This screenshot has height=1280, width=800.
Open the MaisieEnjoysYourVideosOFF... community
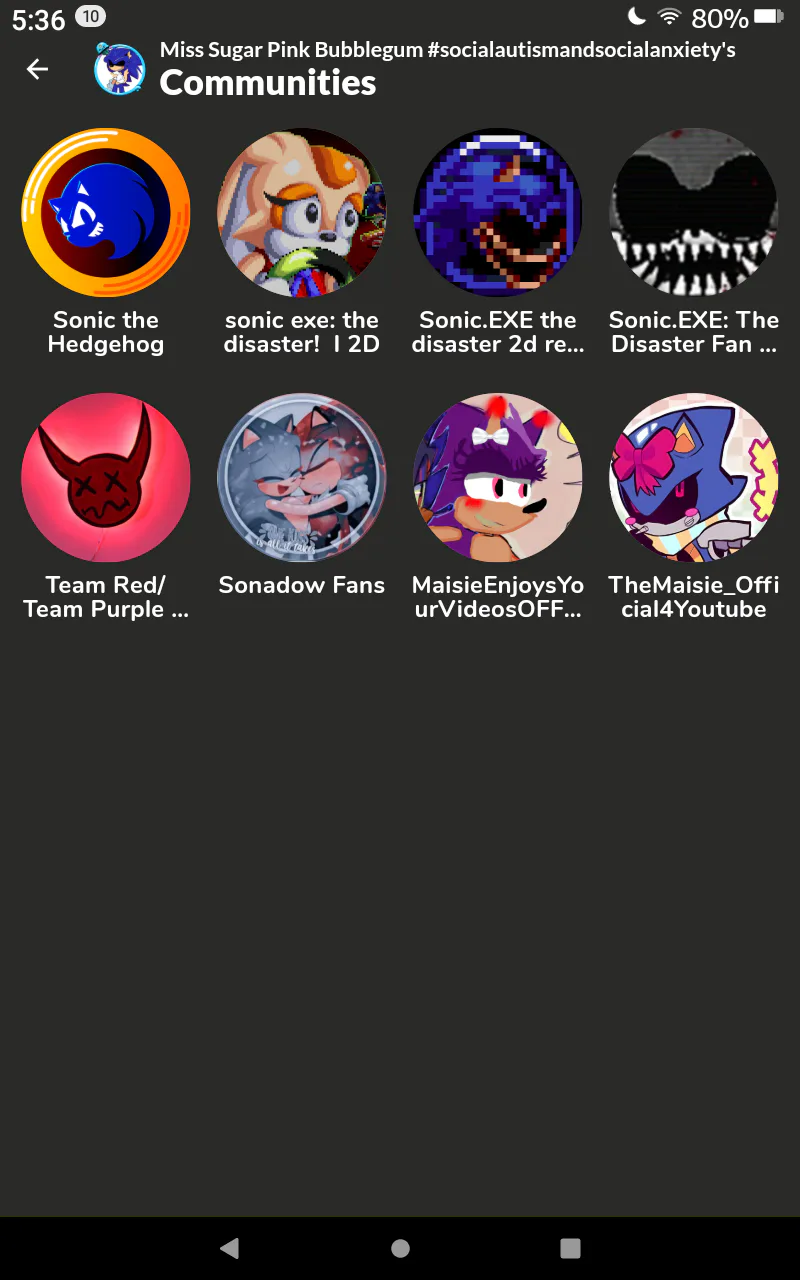tap(498, 478)
